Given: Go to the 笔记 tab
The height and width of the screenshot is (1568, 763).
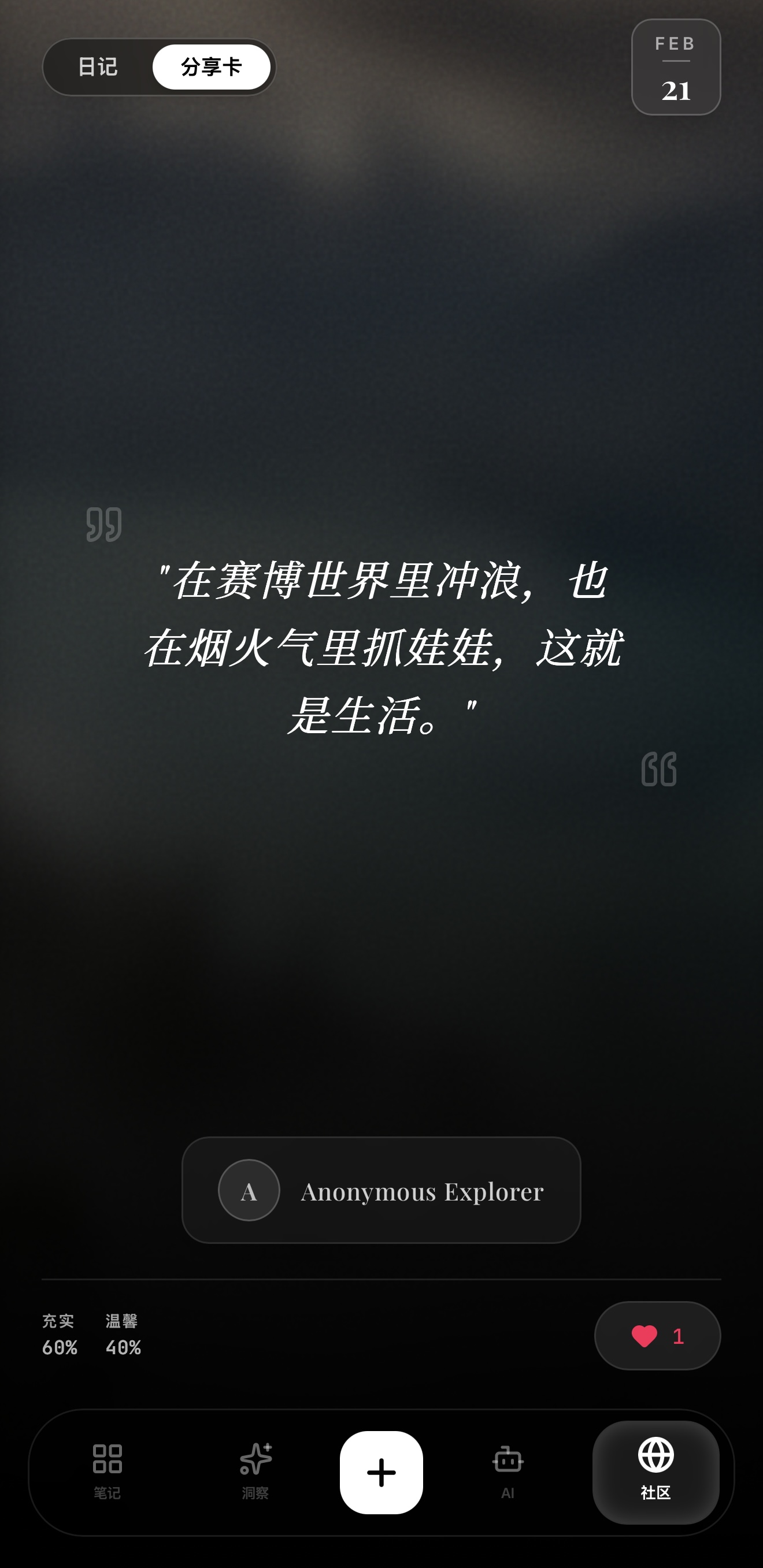Looking at the screenshot, I should pyautogui.click(x=107, y=1472).
